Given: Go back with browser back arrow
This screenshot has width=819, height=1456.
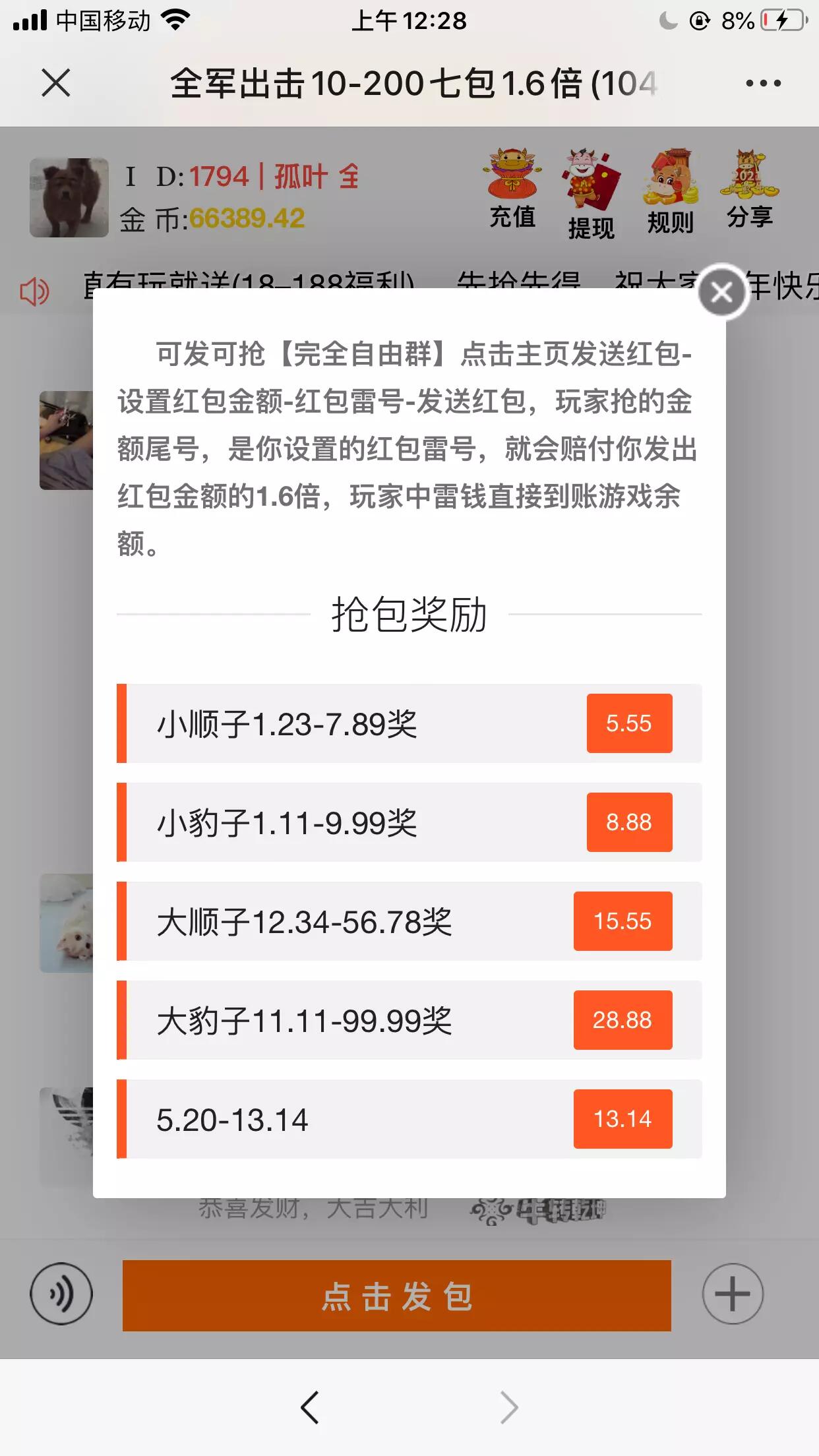Looking at the screenshot, I should point(310,1408).
